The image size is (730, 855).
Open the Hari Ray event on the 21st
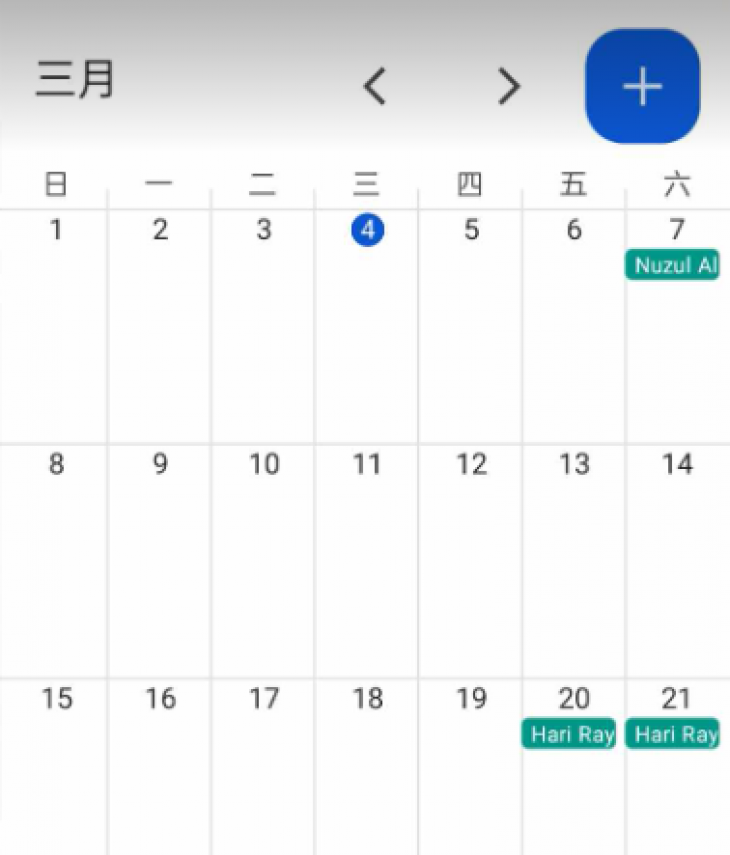(673, 735)
